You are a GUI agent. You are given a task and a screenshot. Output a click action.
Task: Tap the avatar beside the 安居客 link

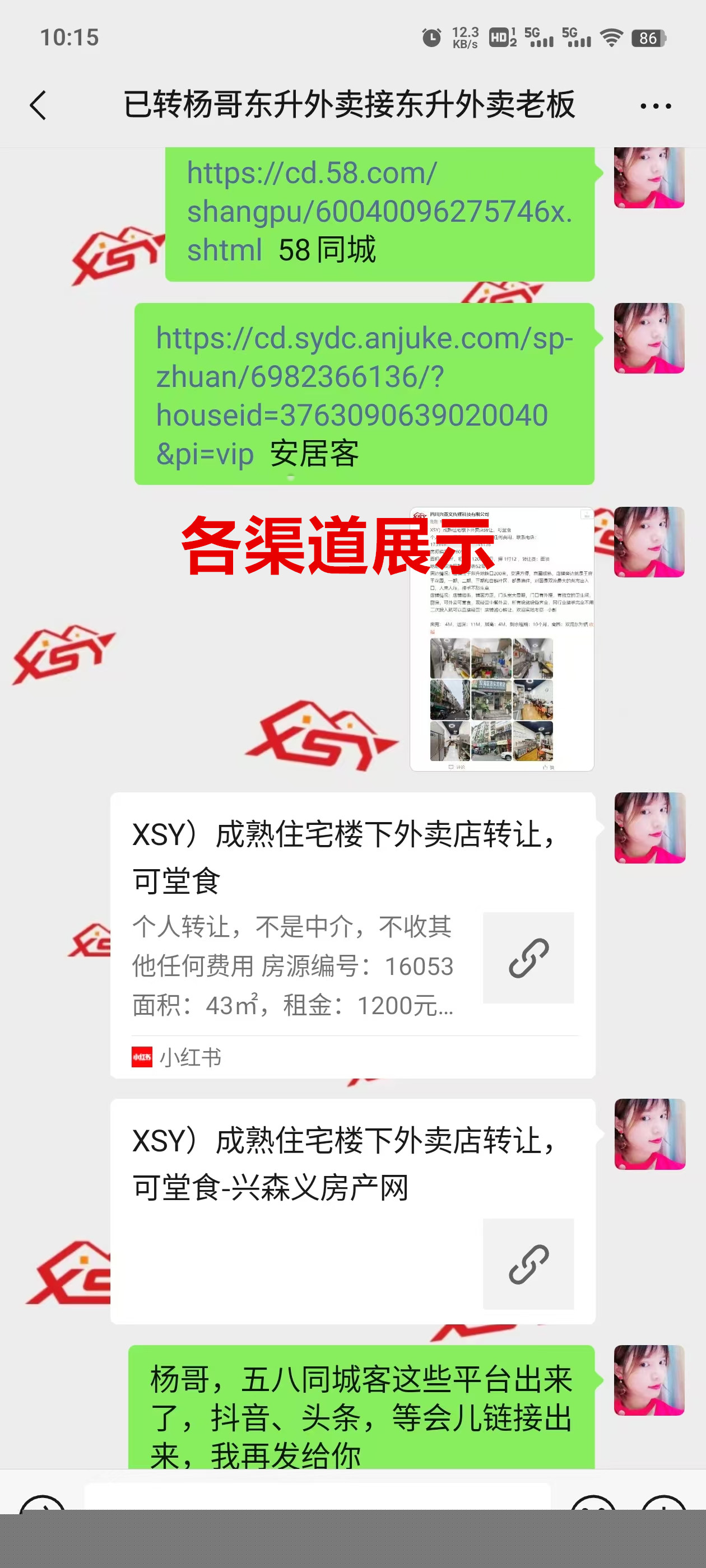(649, 338)
